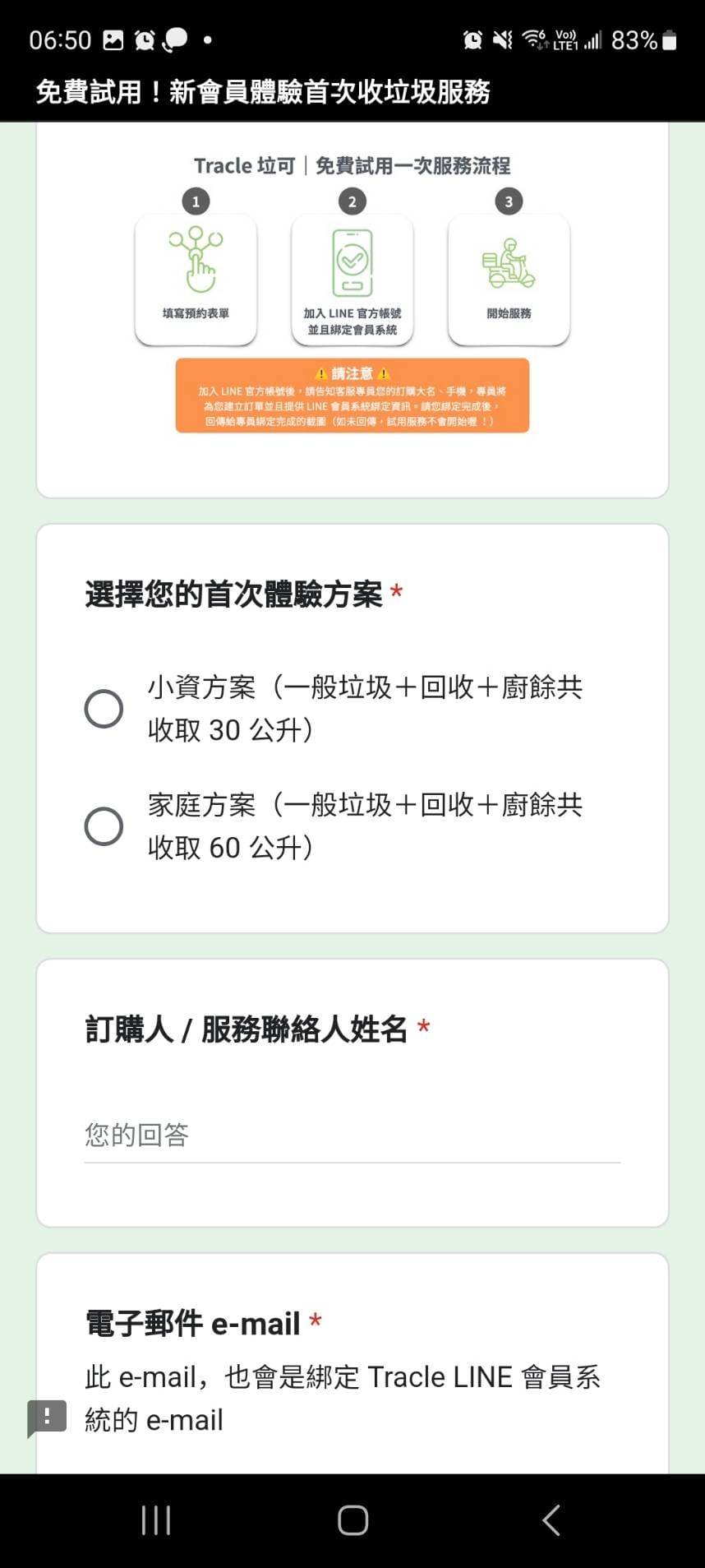This screenshot has width=705, height=1568.
Task: Tap the alarm clock icon in the status bar
Action: 471,39
